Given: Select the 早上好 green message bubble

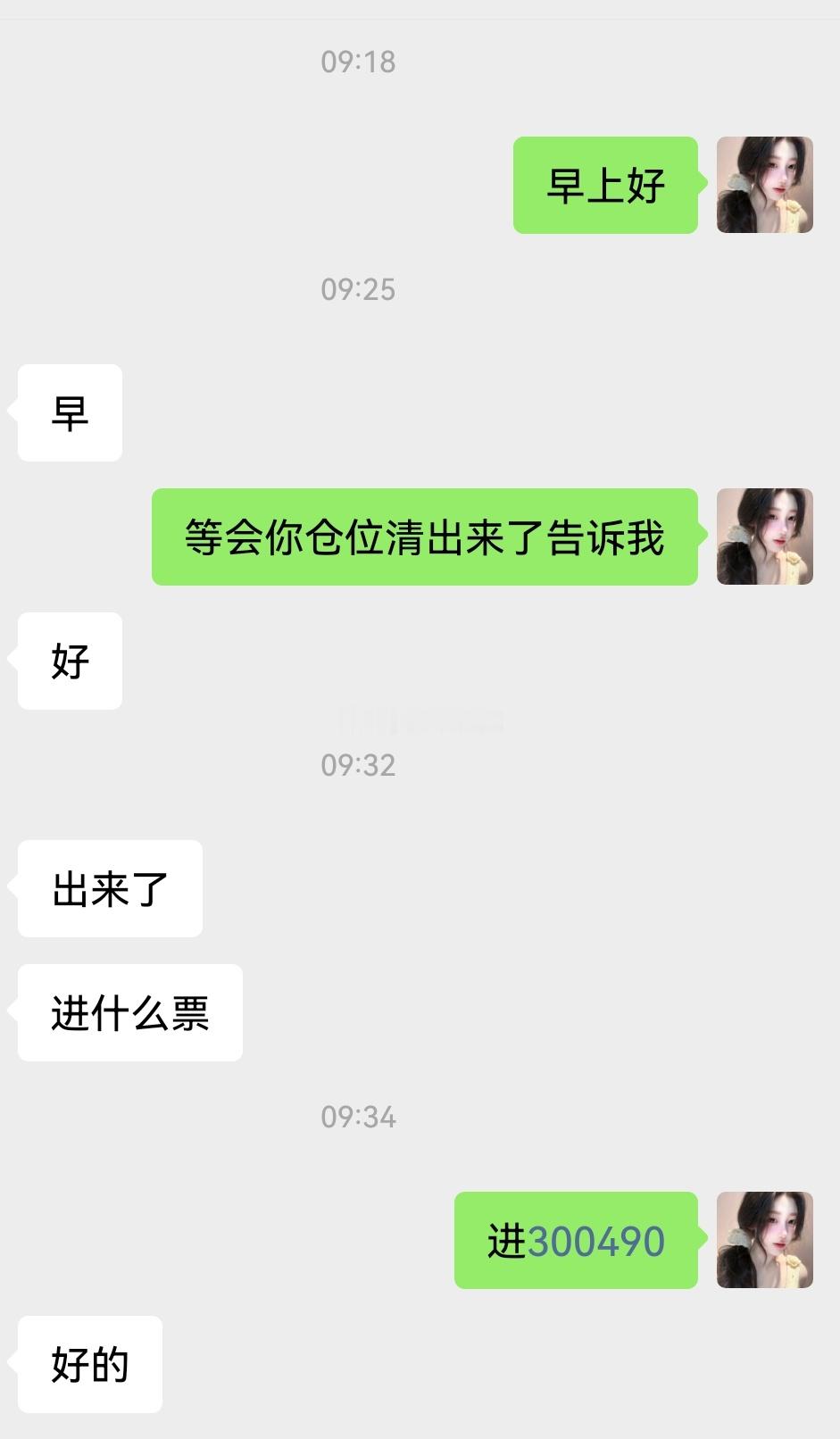Looking at the screenshot, I should 604,185.
